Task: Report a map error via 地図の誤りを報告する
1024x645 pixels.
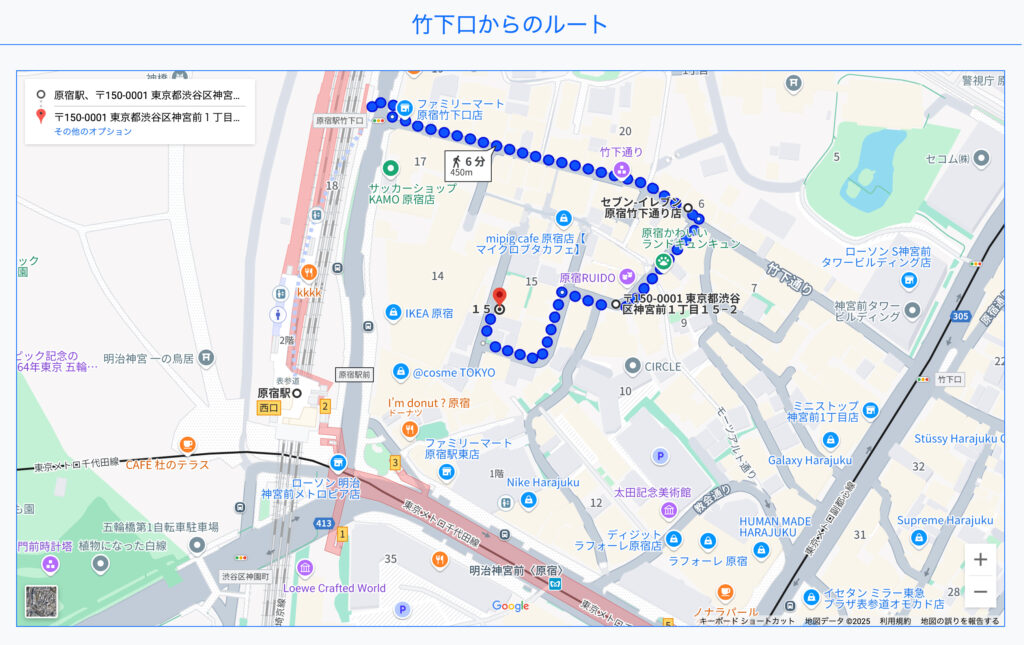Action: click(x=959, y=621)
